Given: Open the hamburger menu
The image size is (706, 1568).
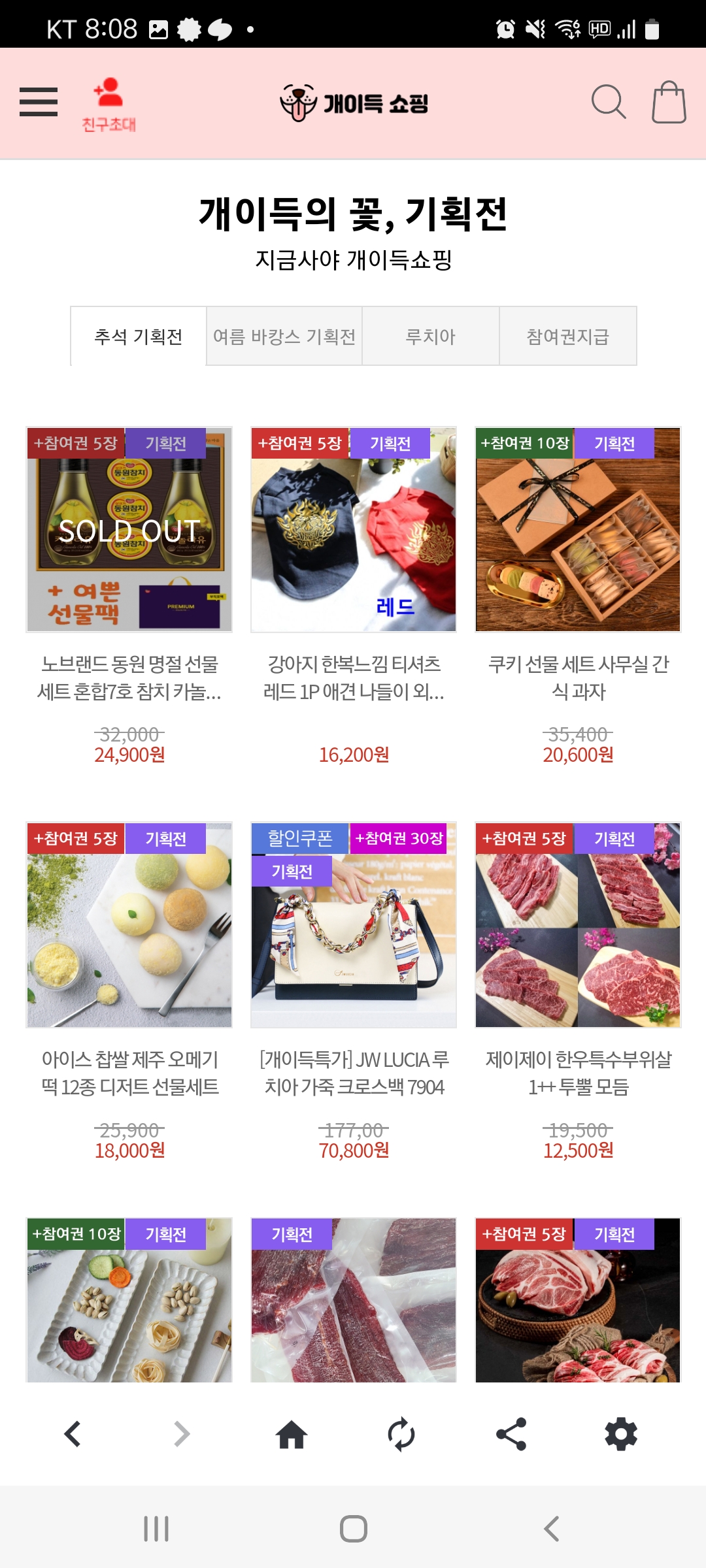Looking at the screenshot, I should click(39, 102).
